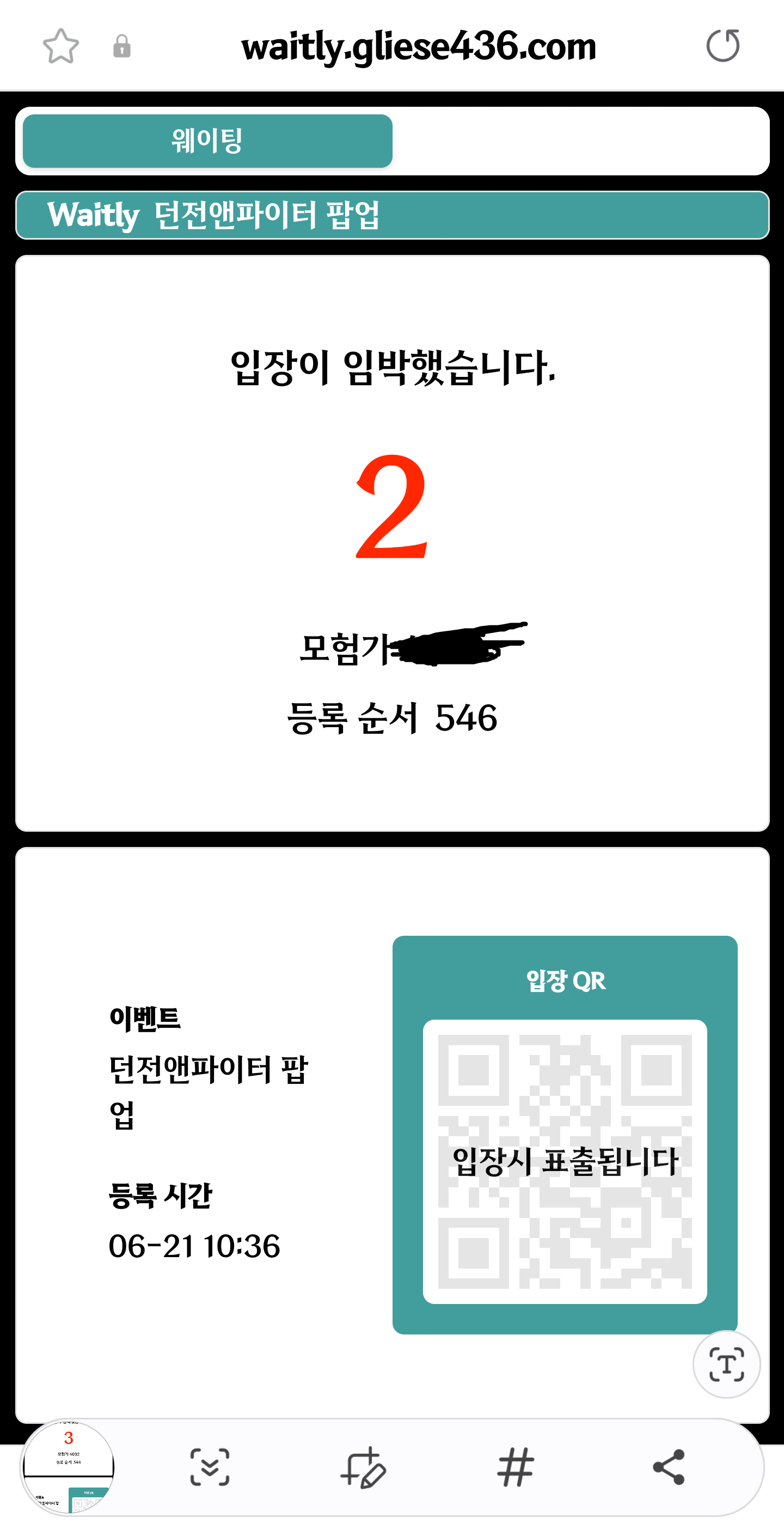This screenshot has width=784, height=1536.
Task: Open the site address bar
Action: click(419, 46)
